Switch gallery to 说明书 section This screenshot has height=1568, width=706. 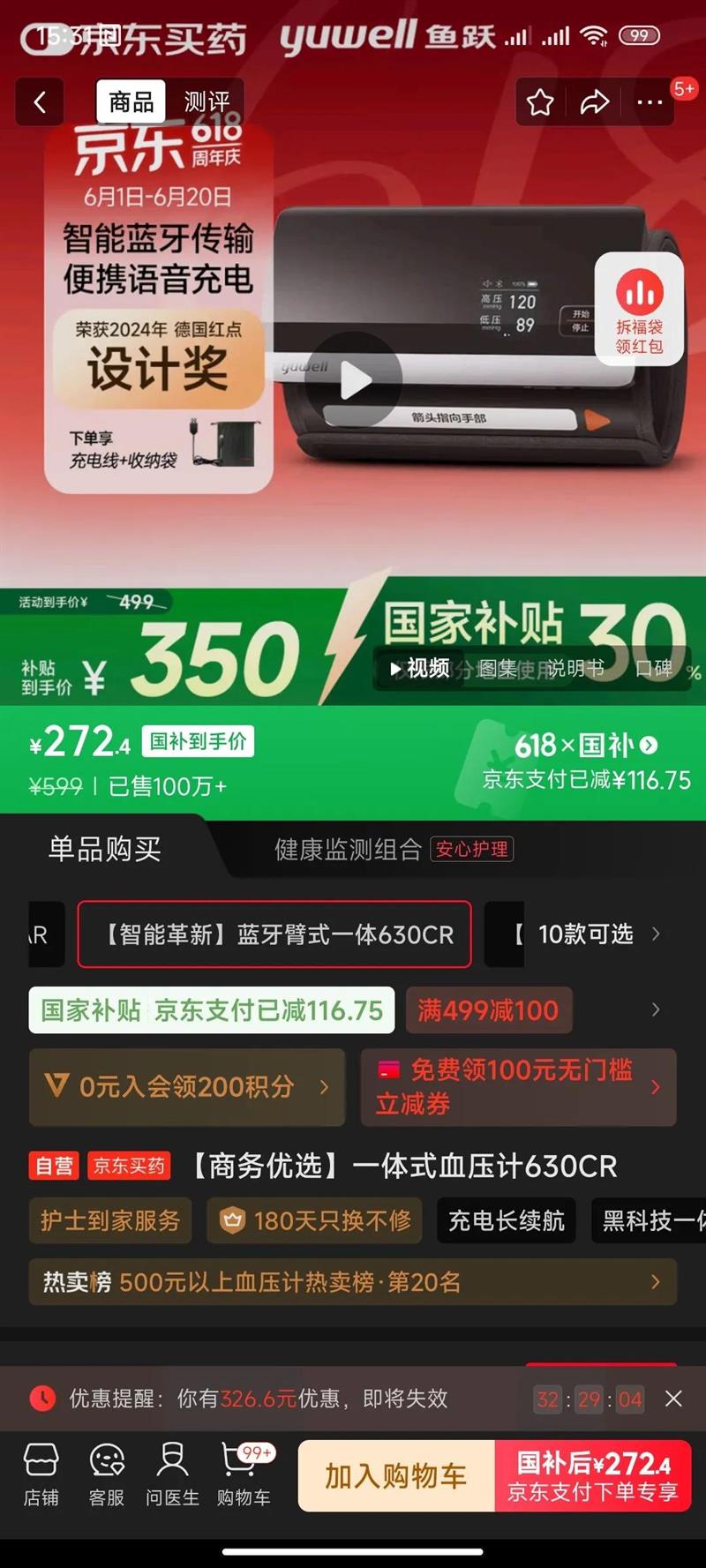click(575, 669)
